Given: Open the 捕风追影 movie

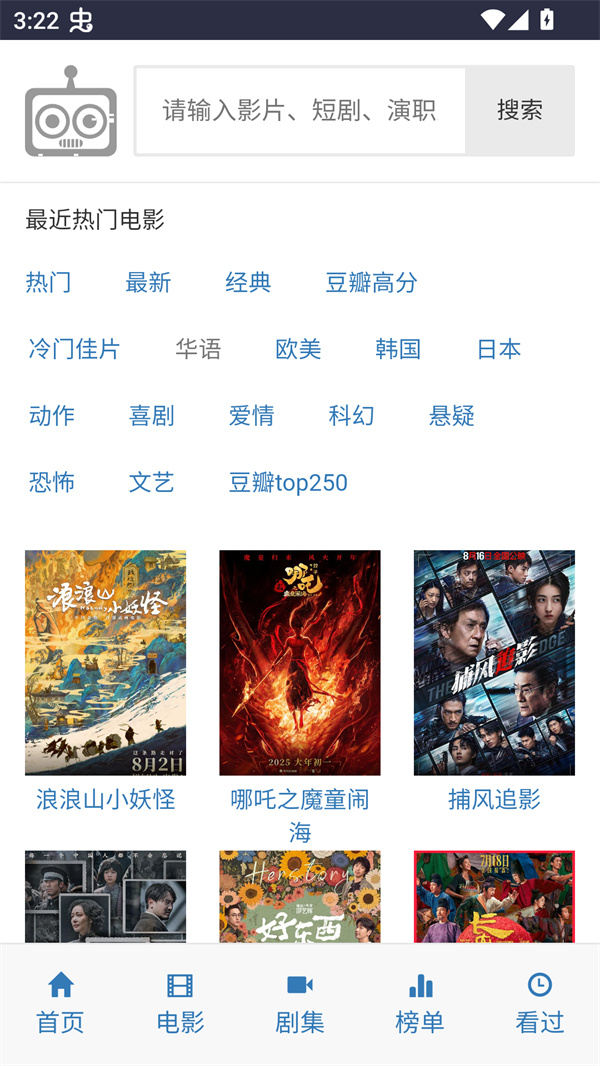Looking at the screenshot, I should click(x=494, y=663).
